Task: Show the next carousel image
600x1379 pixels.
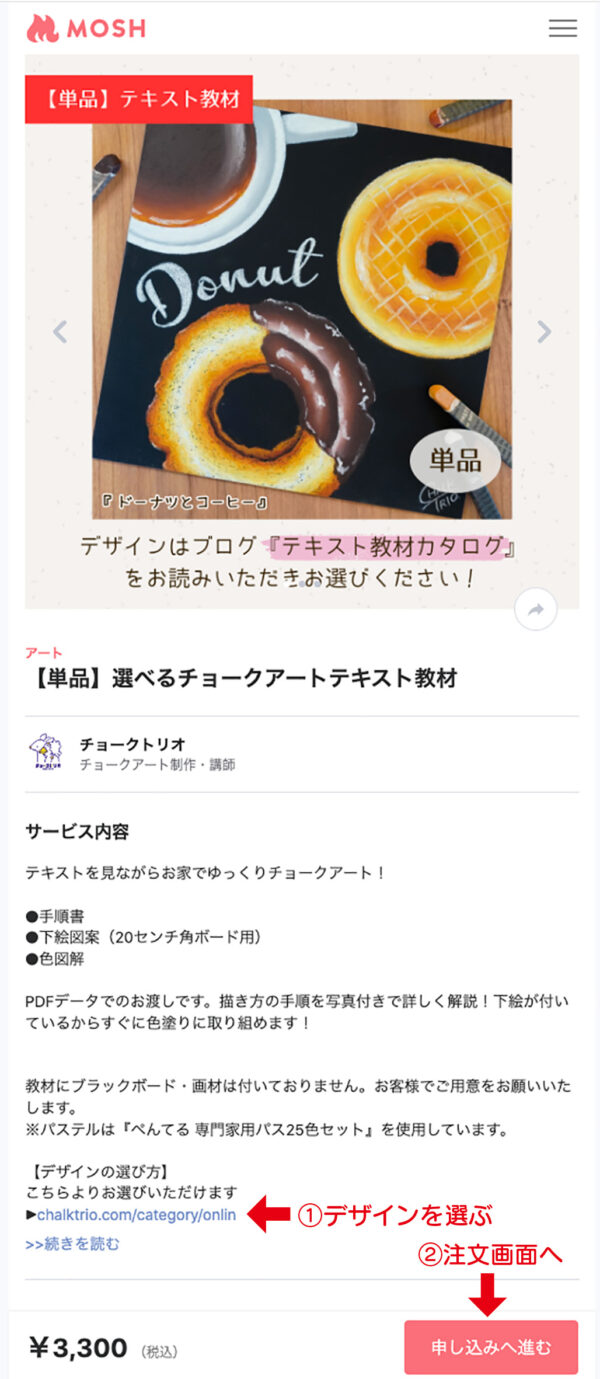Action: click(x=544, y=331)
